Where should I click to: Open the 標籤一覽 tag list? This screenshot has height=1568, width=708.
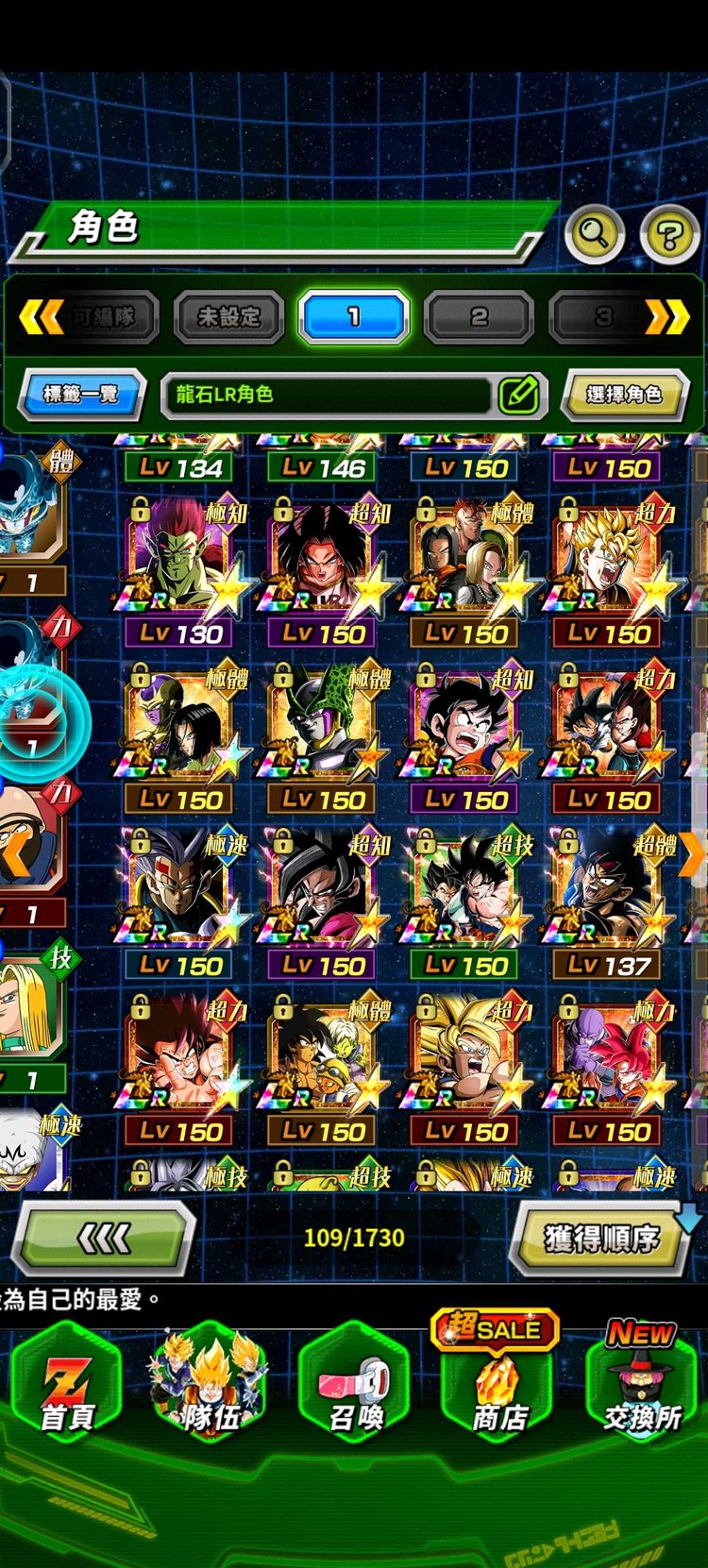tap(82, 394)
